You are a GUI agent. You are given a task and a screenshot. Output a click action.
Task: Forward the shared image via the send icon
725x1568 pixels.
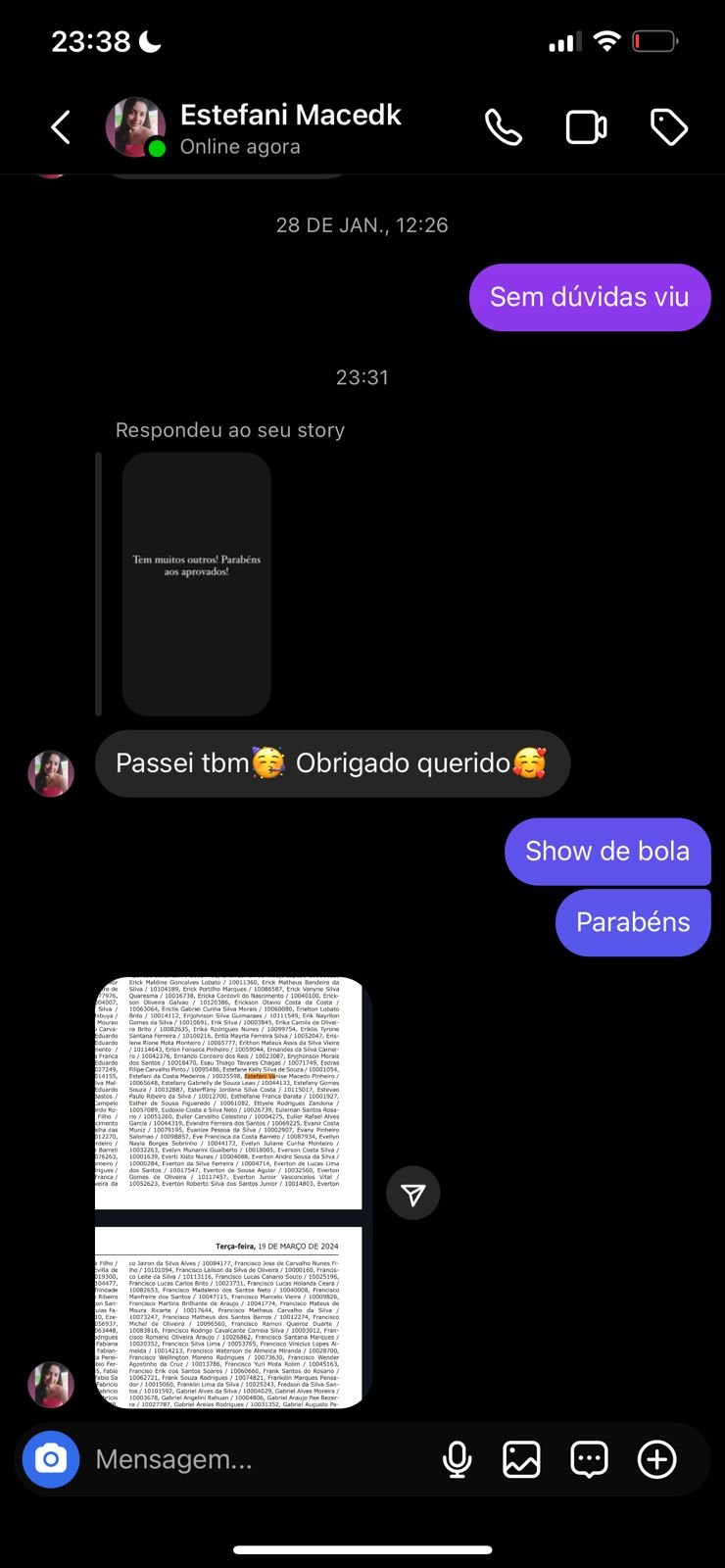pos(413,1193)
